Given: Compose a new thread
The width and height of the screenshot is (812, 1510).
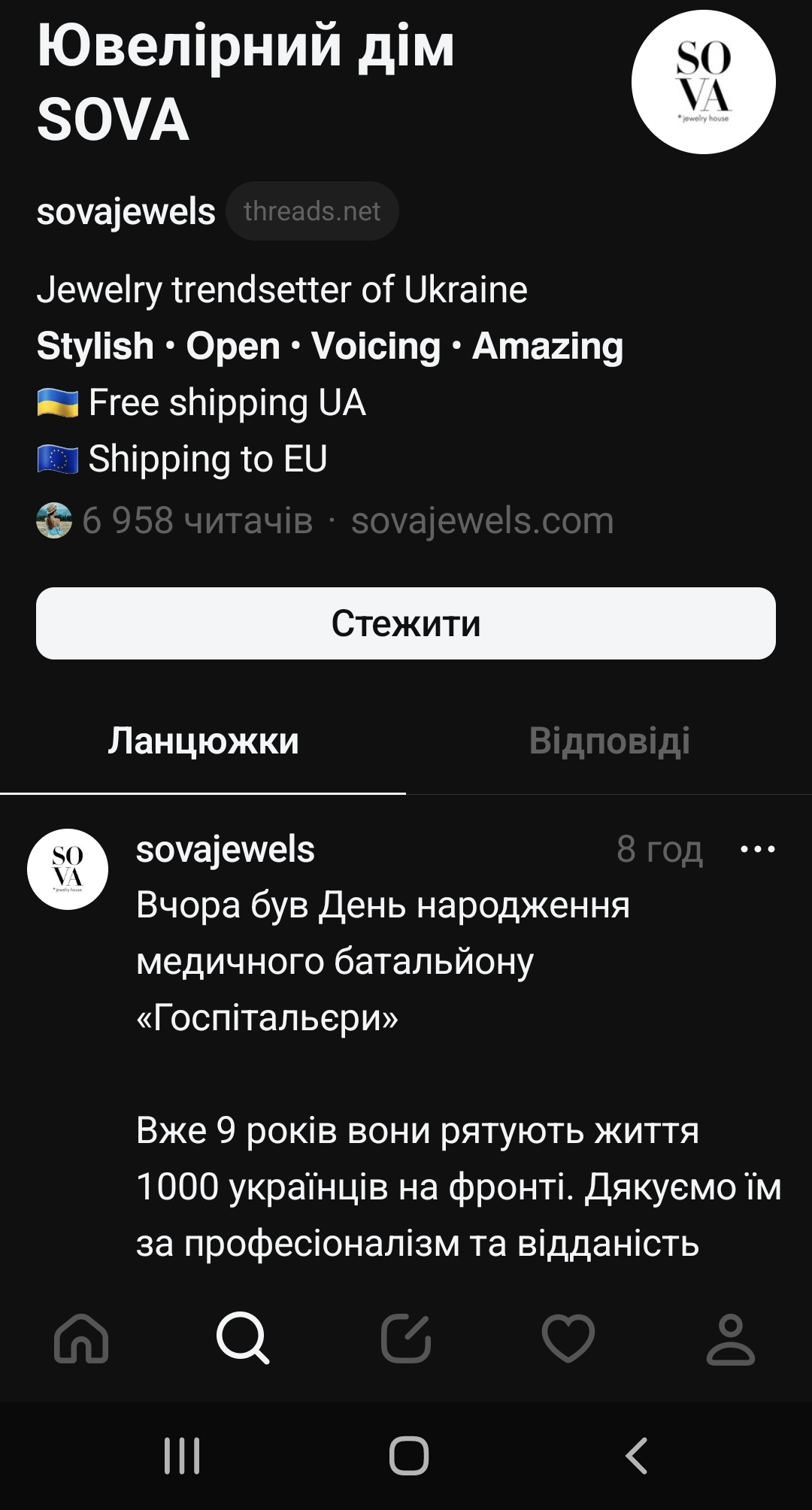Looking at the screenshot, I should point(406,1339).
